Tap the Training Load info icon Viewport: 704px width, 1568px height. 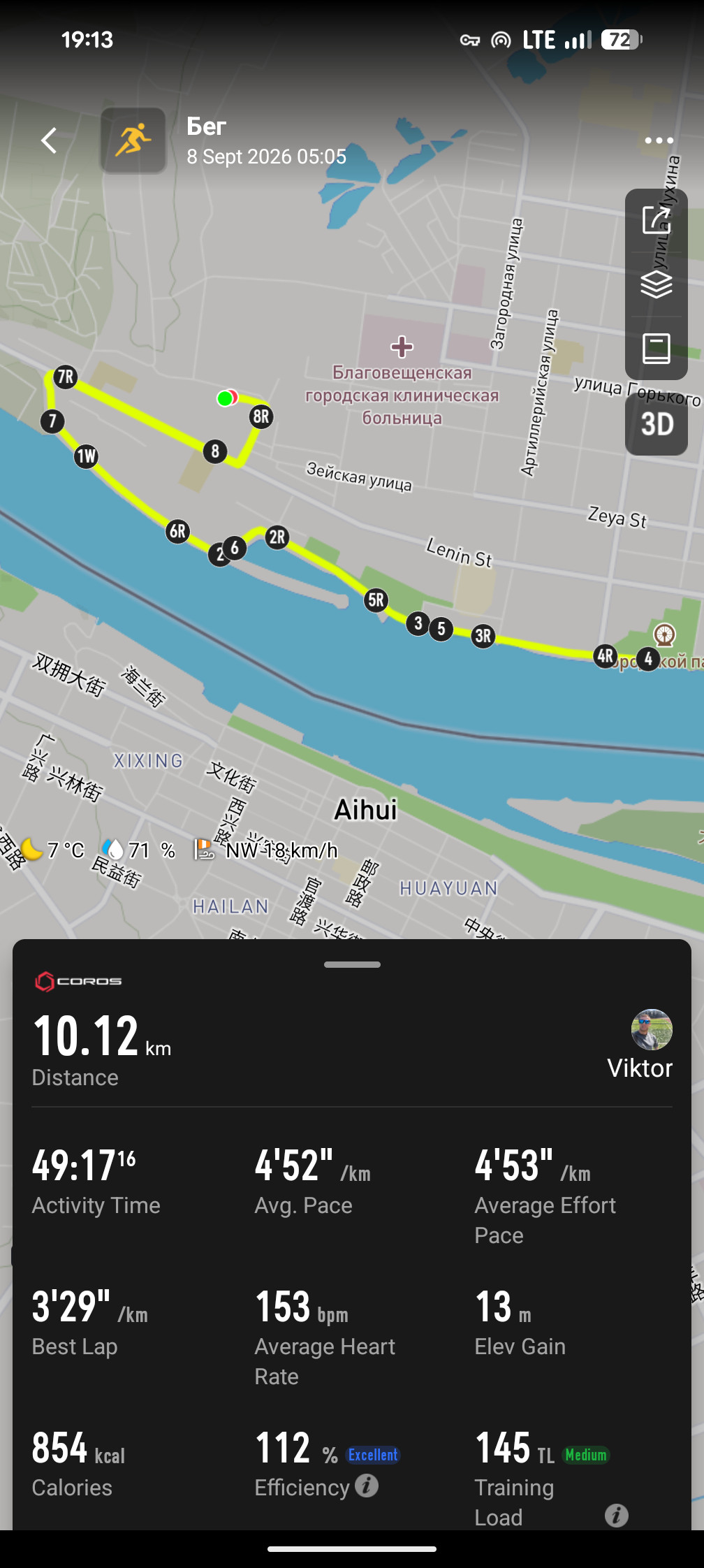pos(616,1516)
